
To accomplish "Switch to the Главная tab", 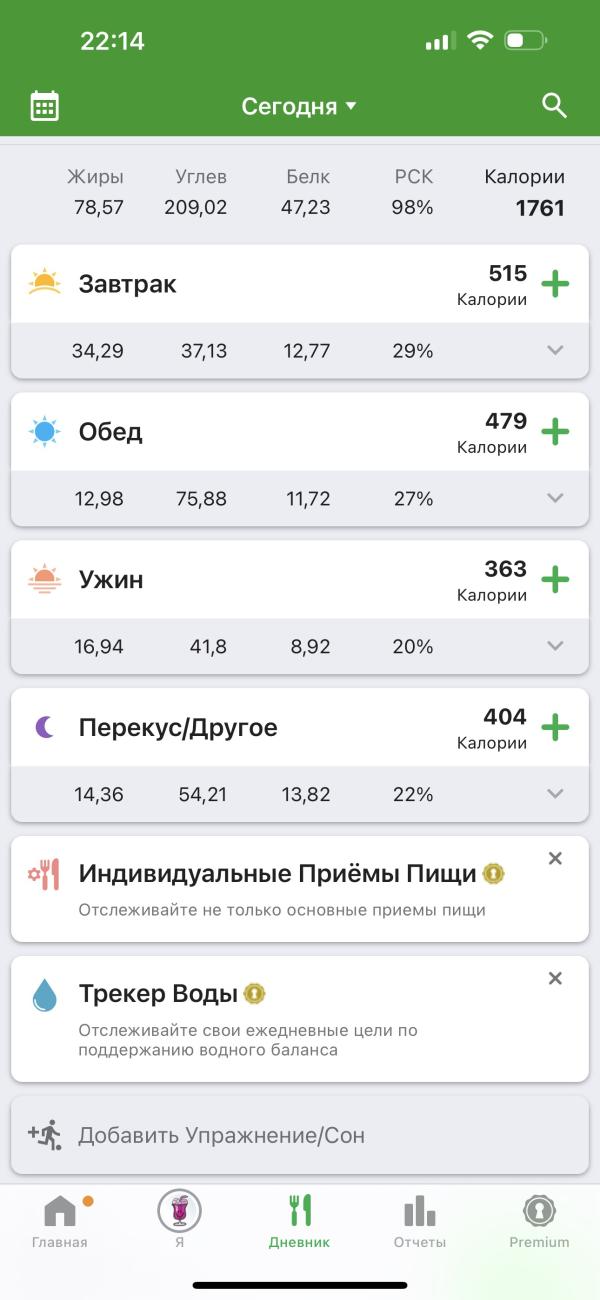I will [60, 1222].
